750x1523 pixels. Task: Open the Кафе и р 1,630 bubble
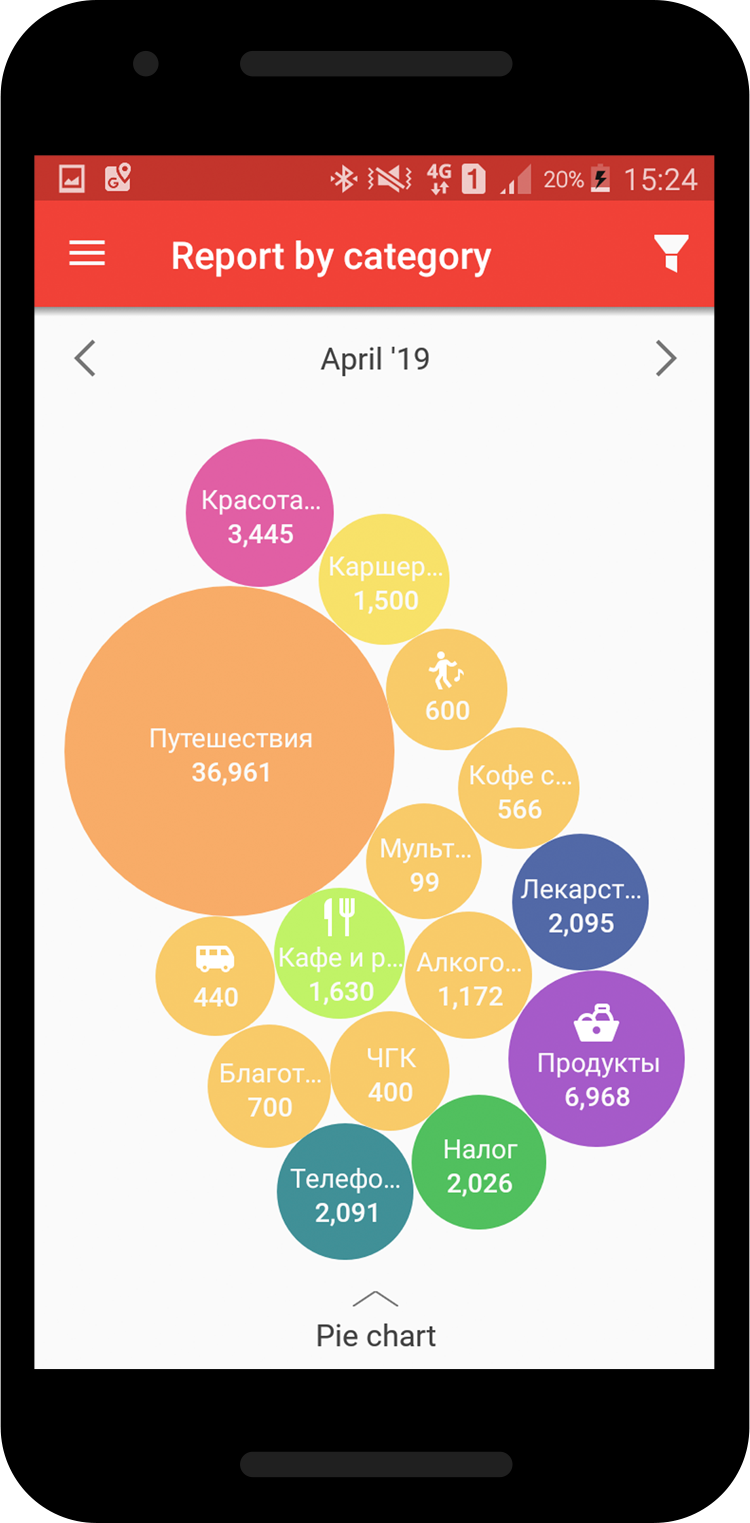[340, 953]
